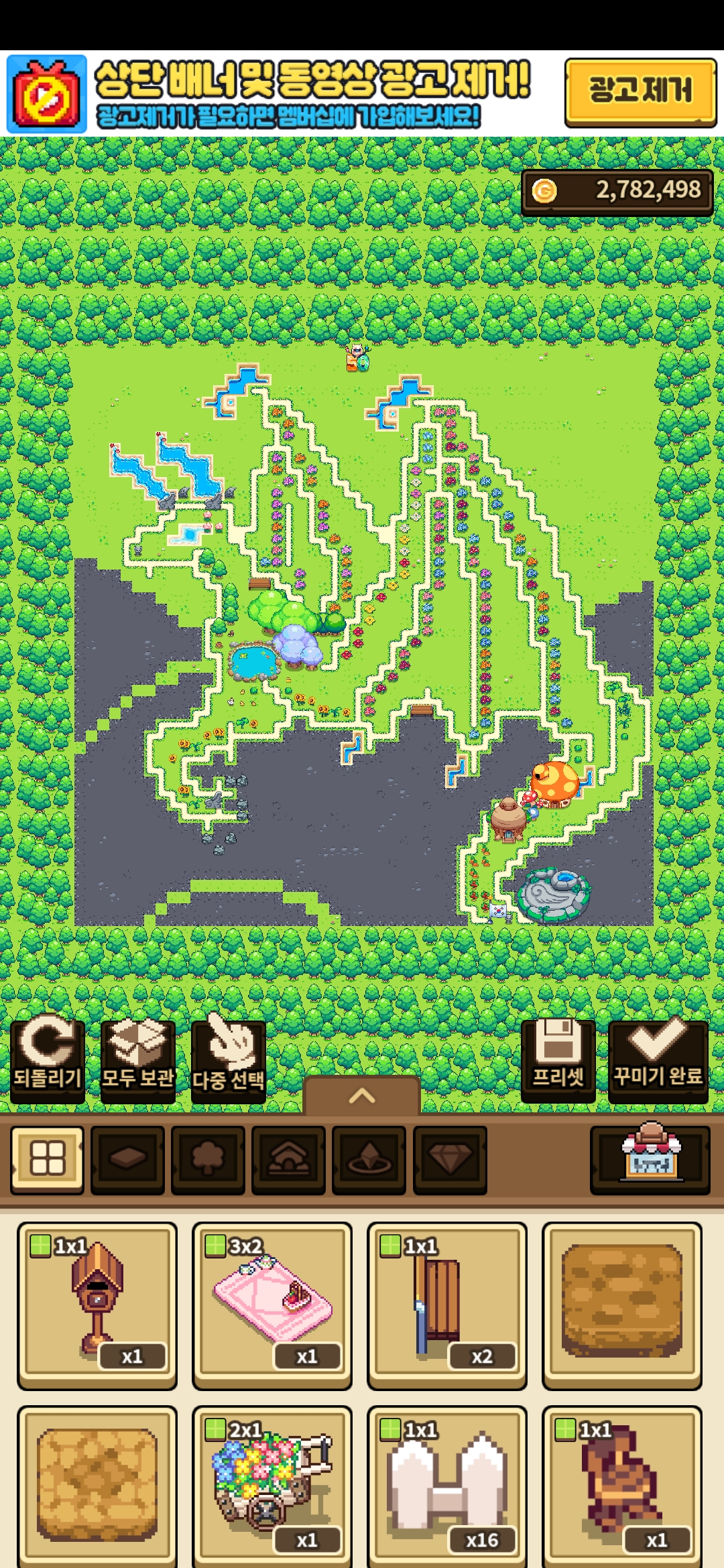Switch to the statue decoration category tab

click(369, 1159)
